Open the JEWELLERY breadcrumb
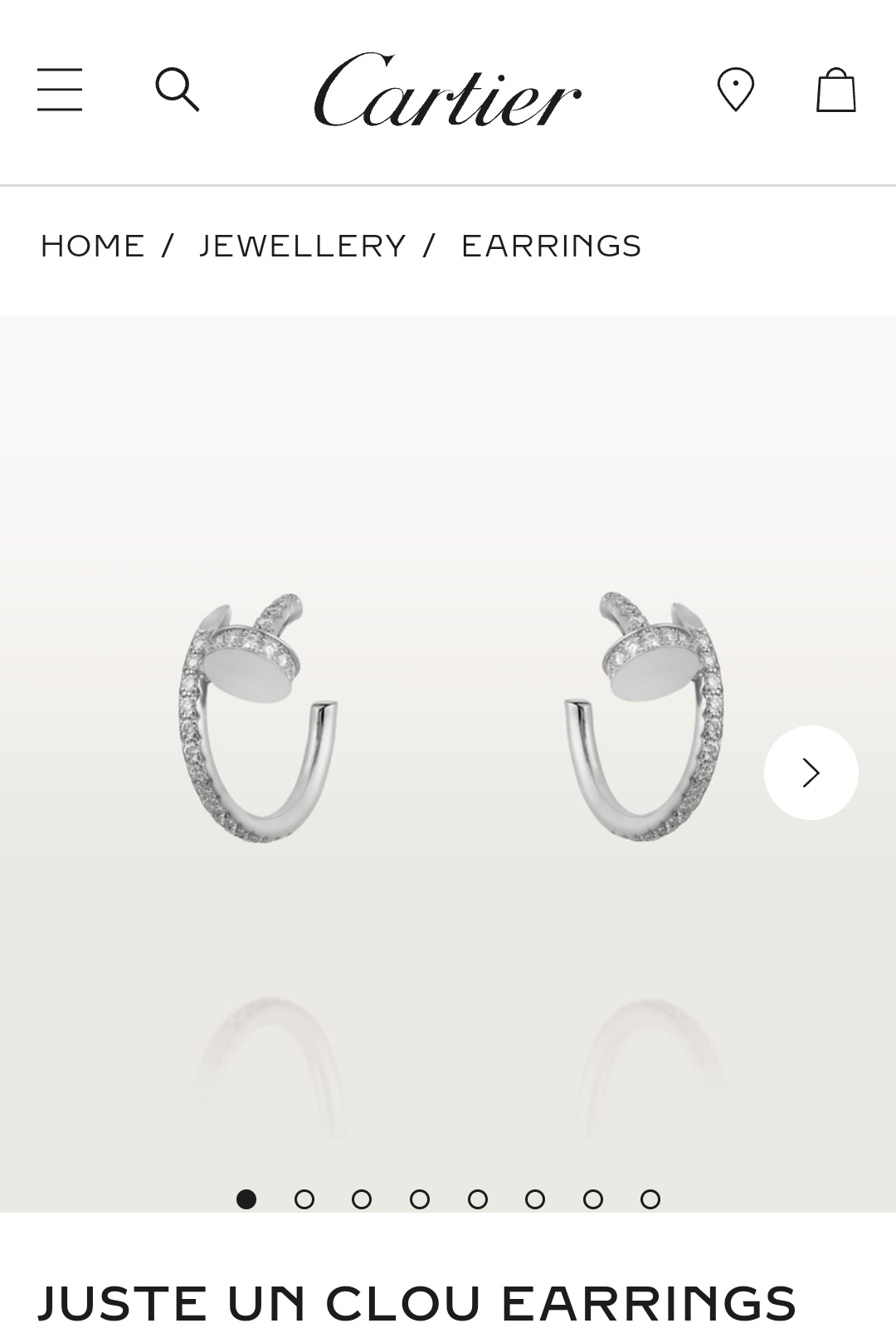 point(303,246)
